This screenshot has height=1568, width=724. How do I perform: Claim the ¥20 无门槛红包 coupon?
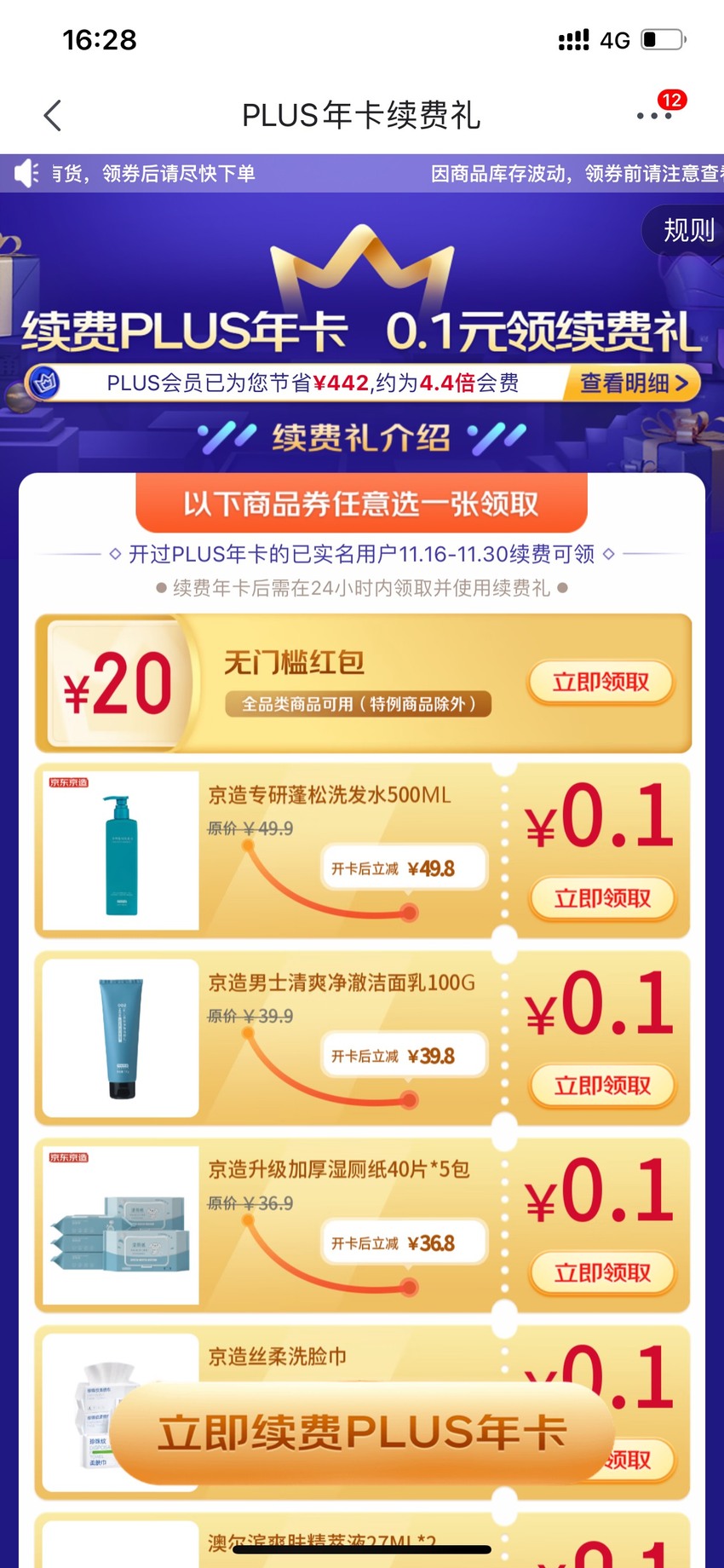click(600, 683)
